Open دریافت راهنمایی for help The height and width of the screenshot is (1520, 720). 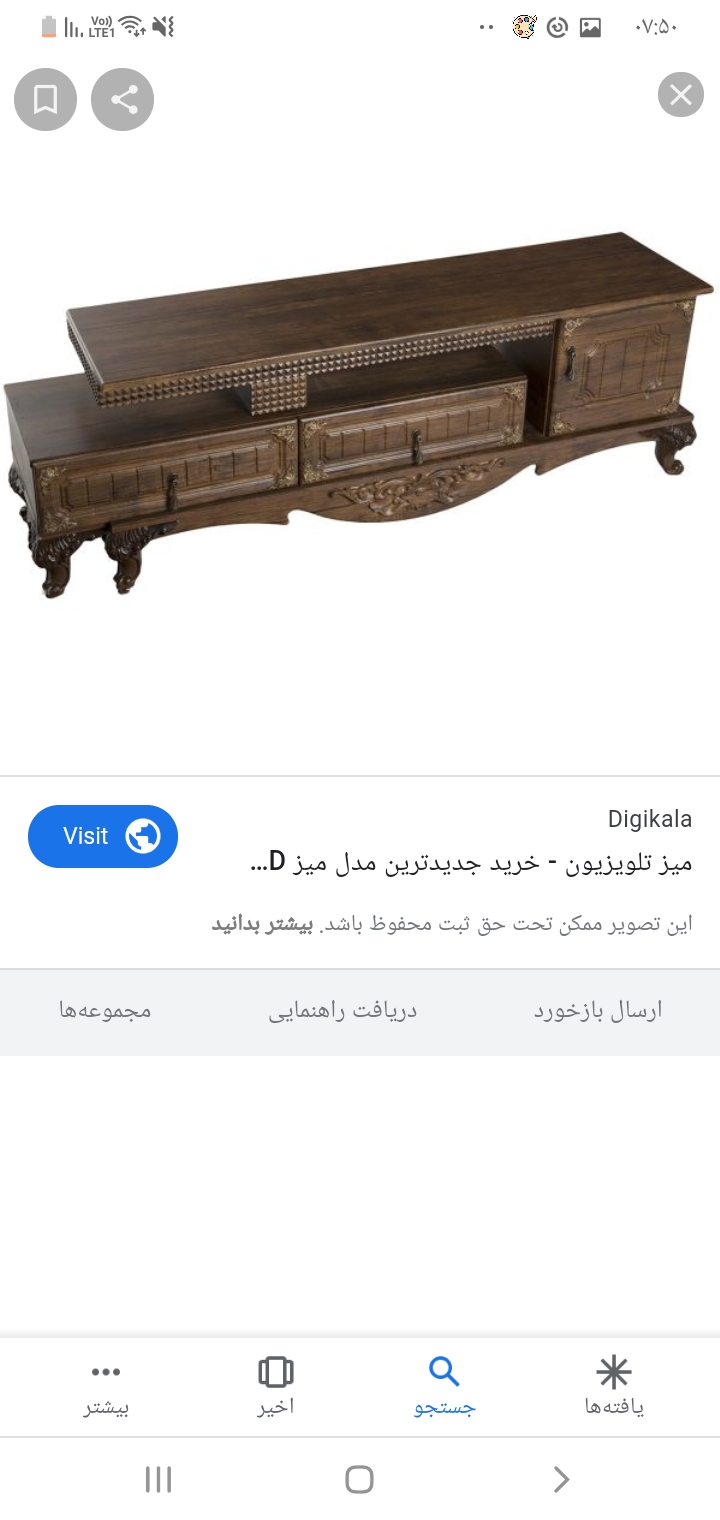tap(342, 1011)
